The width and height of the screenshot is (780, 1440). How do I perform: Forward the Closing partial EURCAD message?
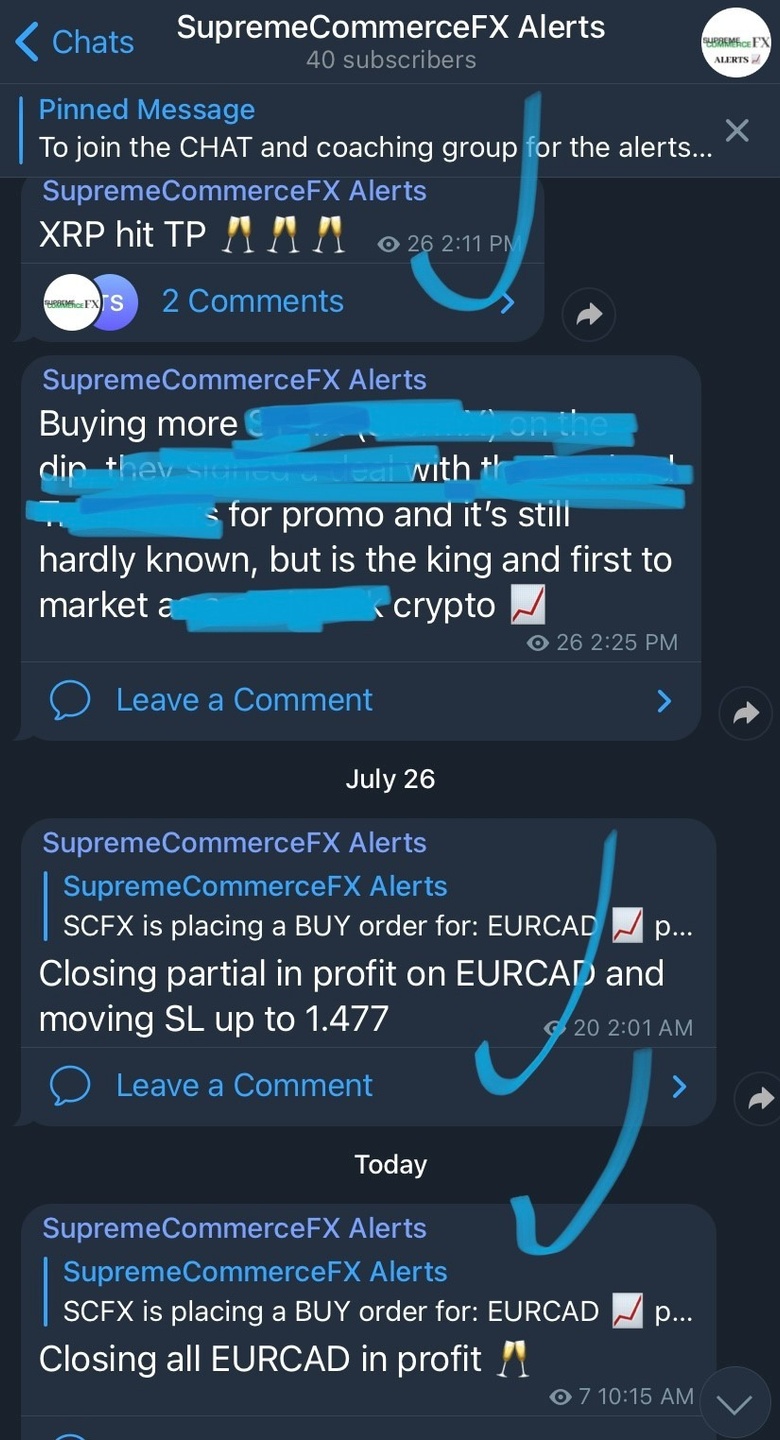(x=760, y=1099)
